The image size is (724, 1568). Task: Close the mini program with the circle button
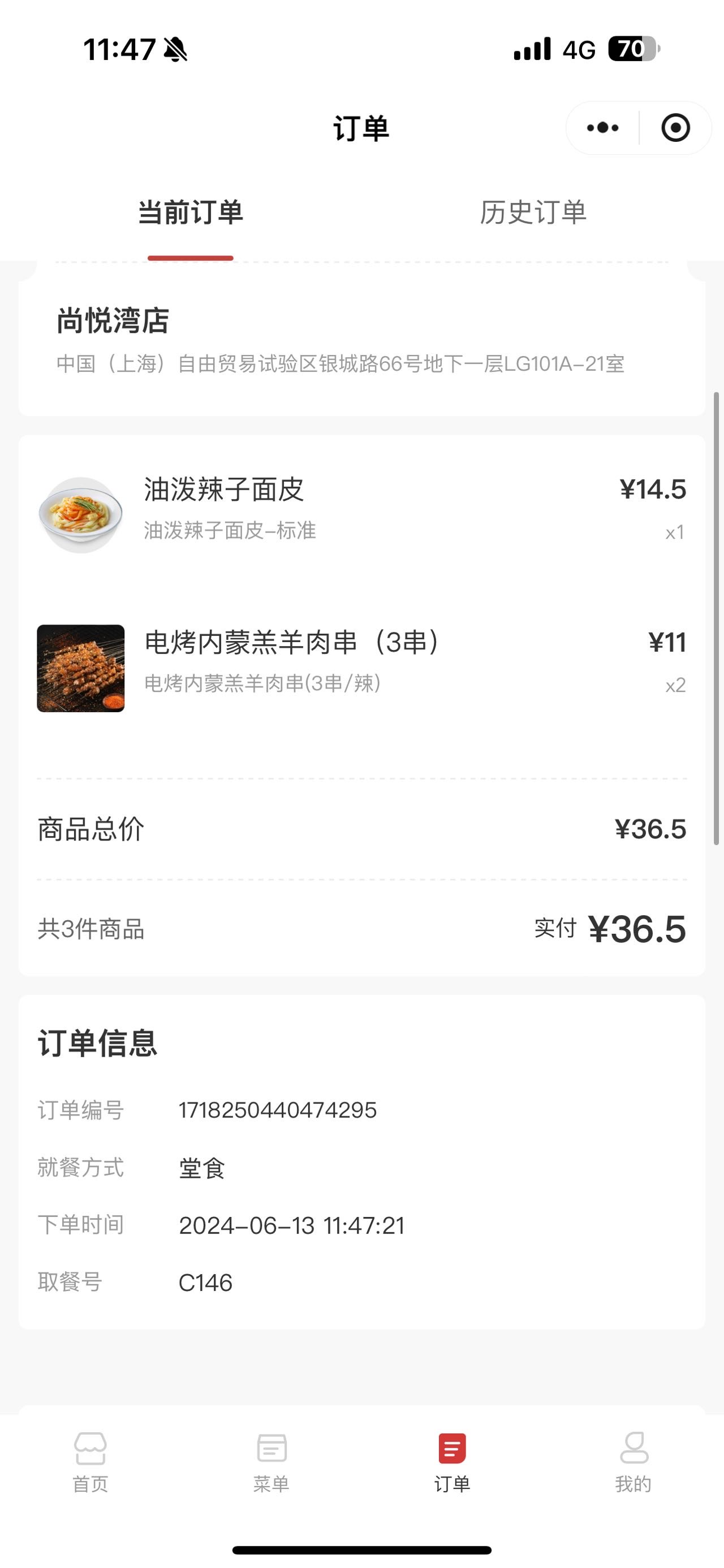pos(675,128)
